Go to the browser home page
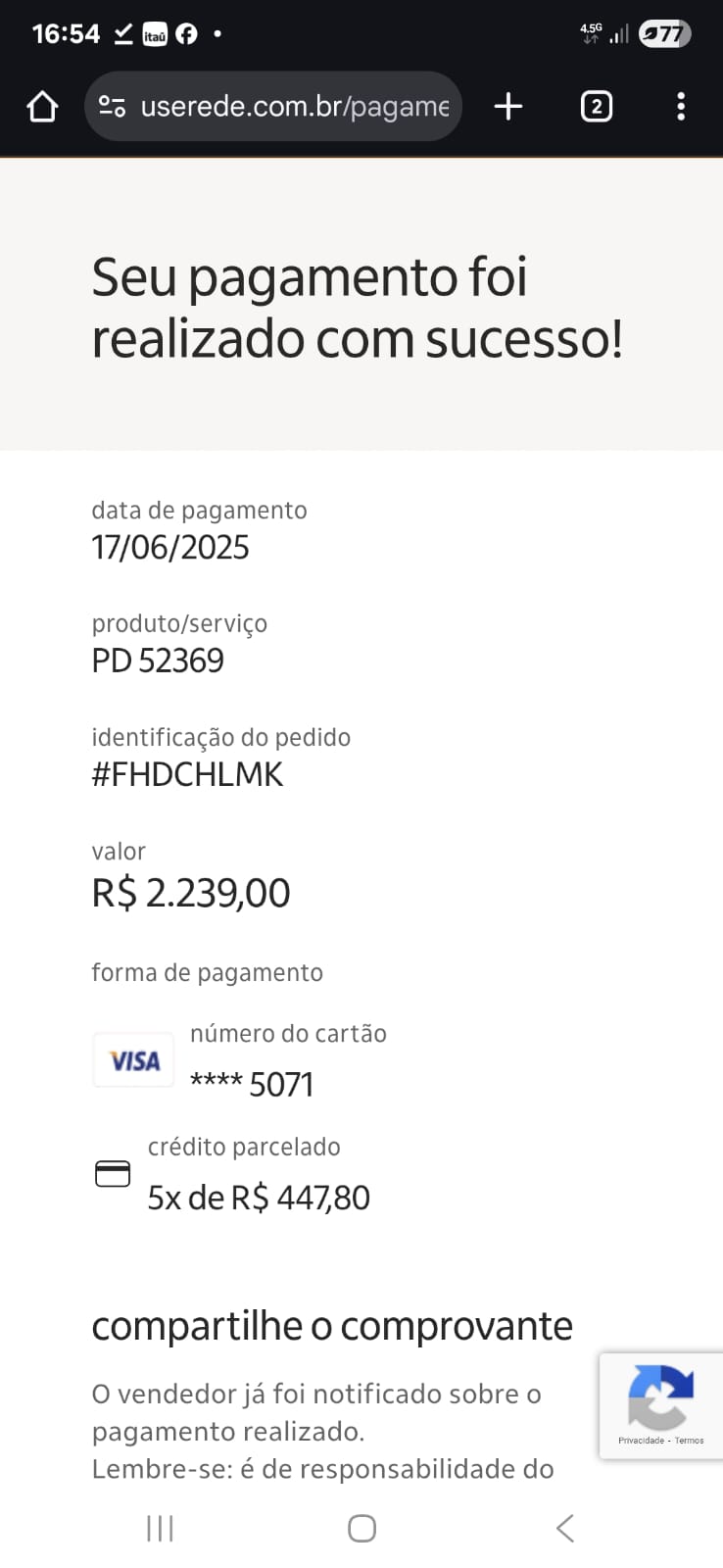 (x=42, y=106)
